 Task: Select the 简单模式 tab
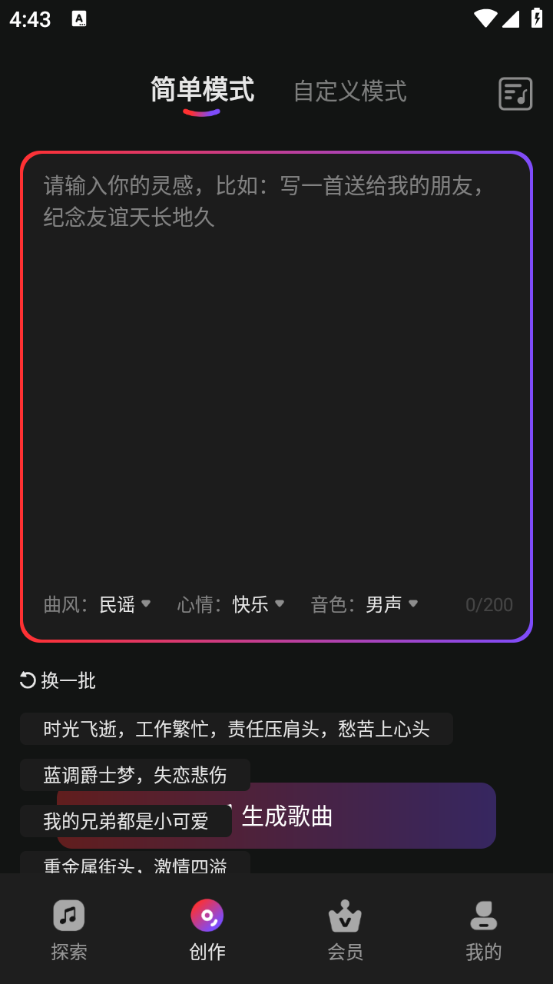(x=202, y=90)
